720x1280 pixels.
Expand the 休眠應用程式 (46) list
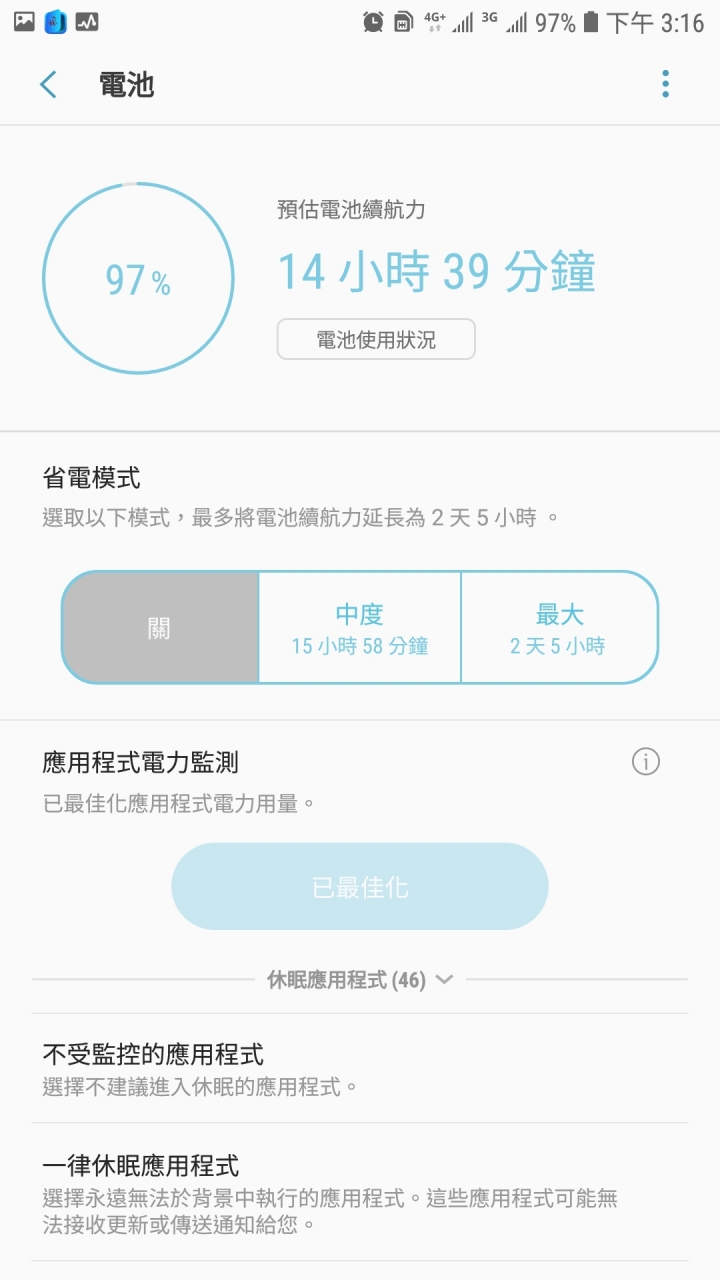360,980
